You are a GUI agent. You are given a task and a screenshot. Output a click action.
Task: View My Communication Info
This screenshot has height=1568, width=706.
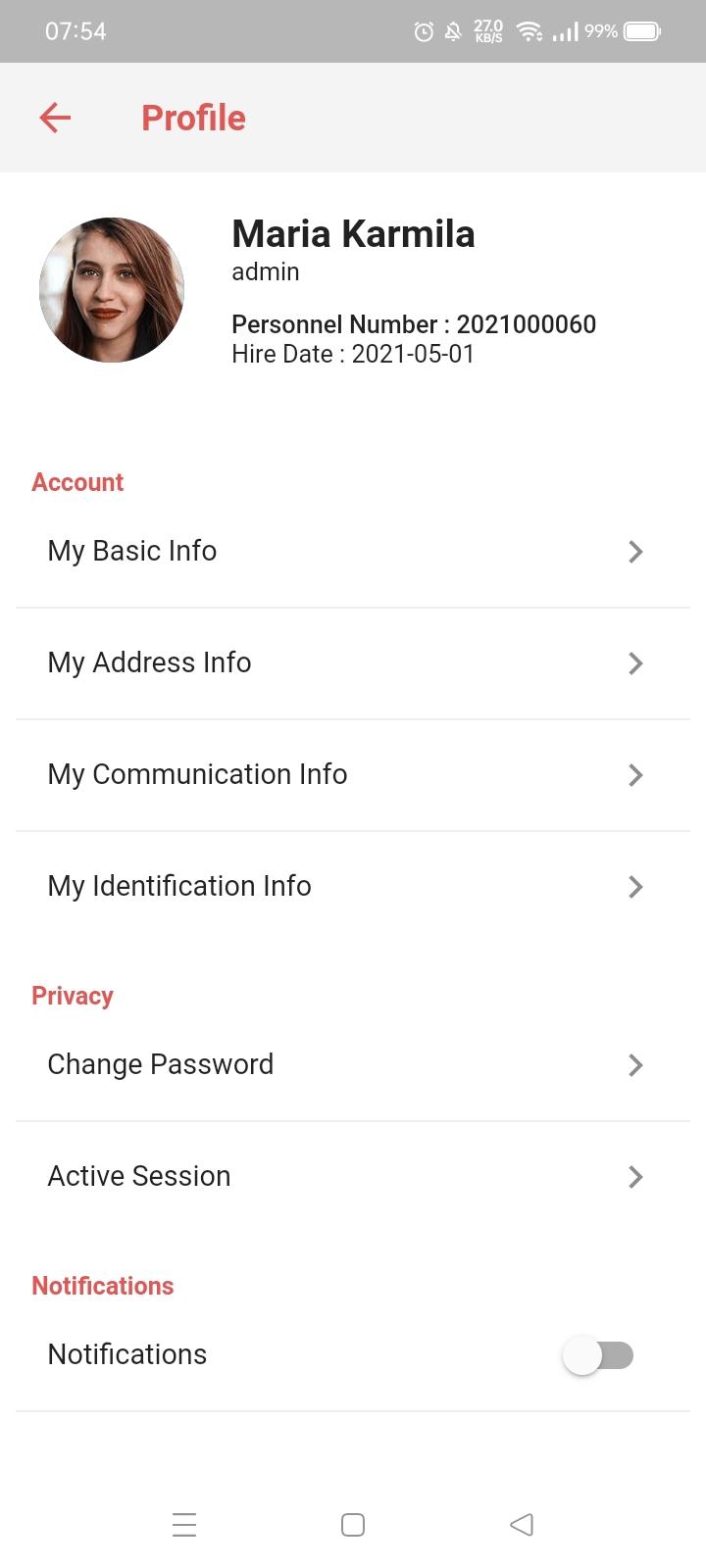(353, 775)
